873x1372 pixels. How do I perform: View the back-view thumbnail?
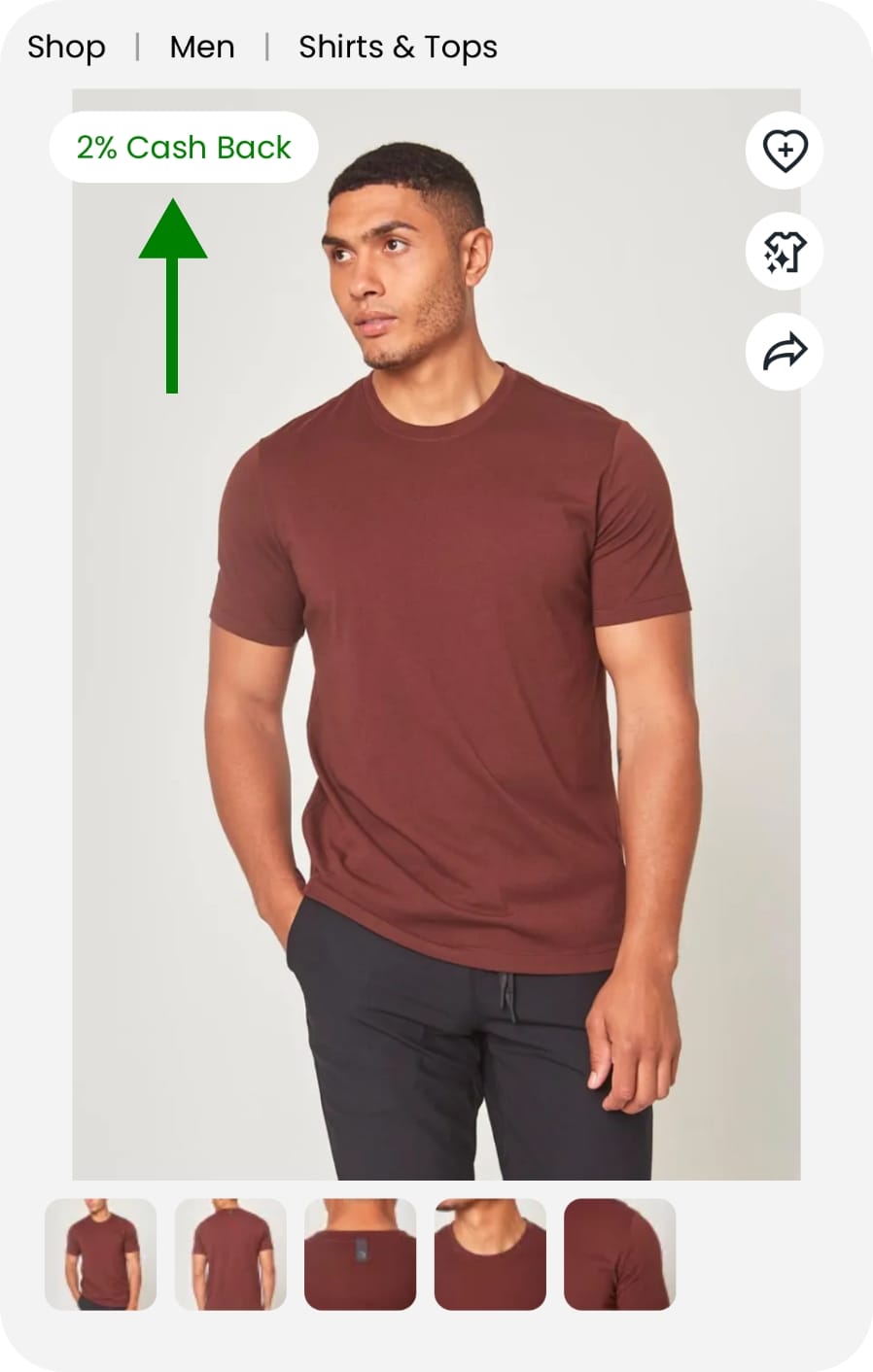coord(230,1253)
